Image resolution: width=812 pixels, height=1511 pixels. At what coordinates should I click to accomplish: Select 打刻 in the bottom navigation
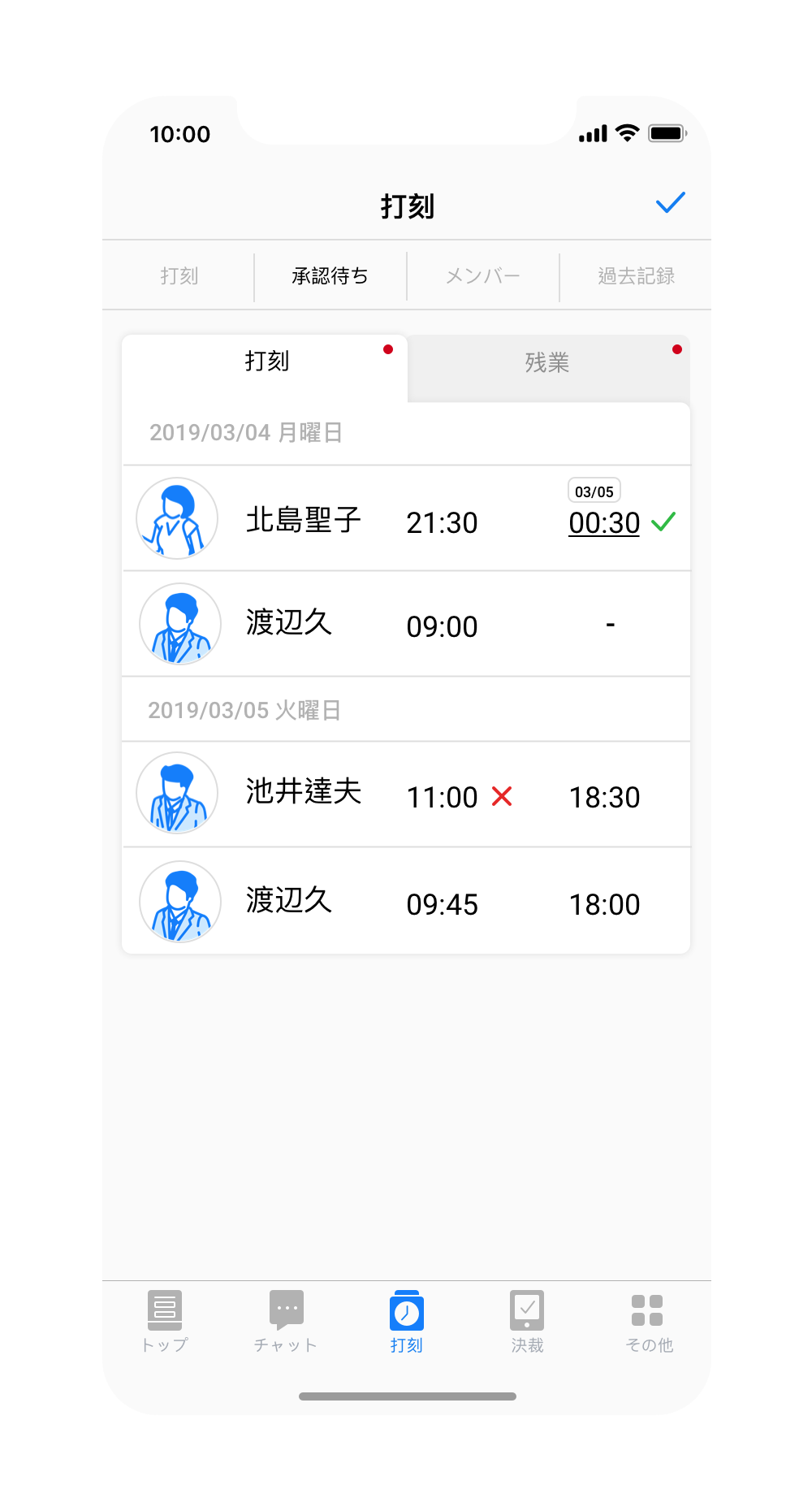(x=406, y=1321)
